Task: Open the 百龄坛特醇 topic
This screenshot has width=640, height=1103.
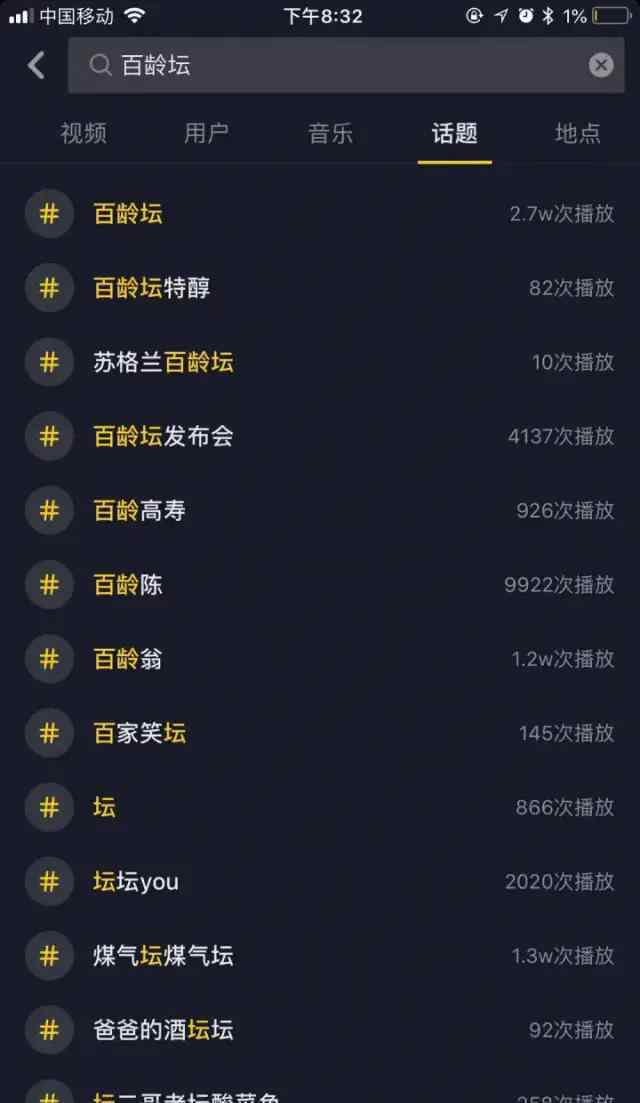Action: point(152,288)
